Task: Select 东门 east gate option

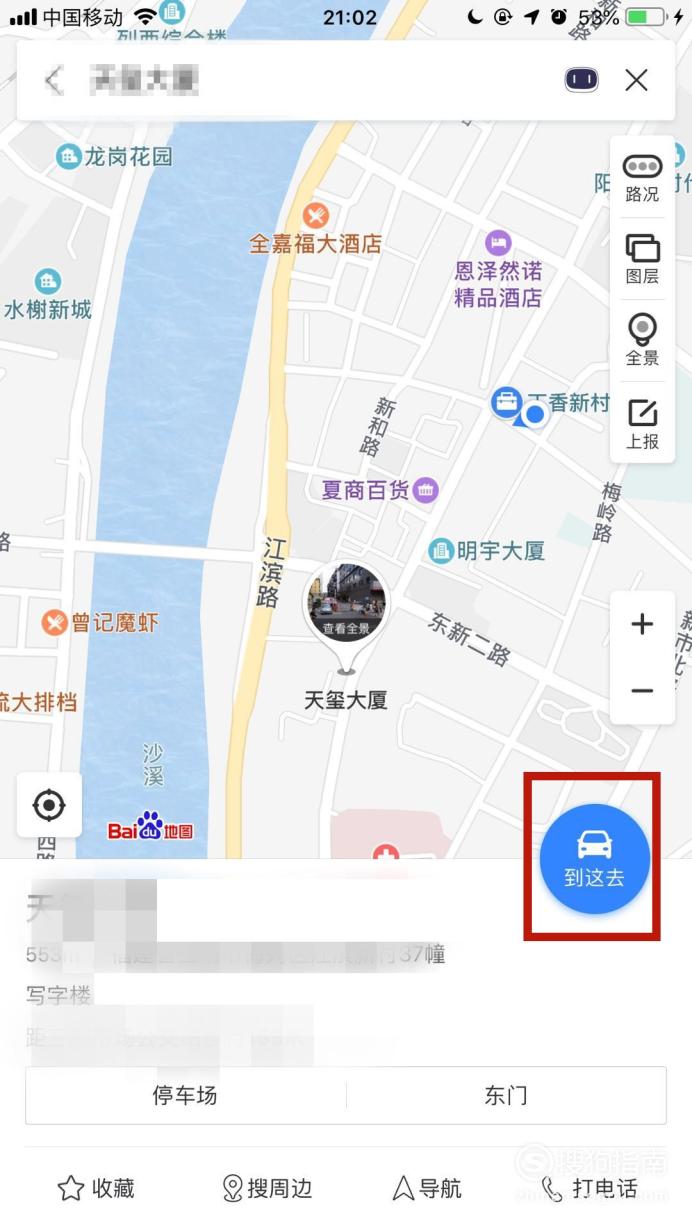Action: [506, 1095]
